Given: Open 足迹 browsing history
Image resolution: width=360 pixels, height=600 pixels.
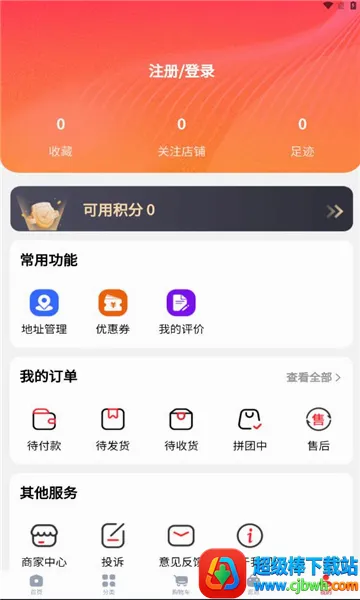Looking at the screenshot, I should [x=302, y=137].
